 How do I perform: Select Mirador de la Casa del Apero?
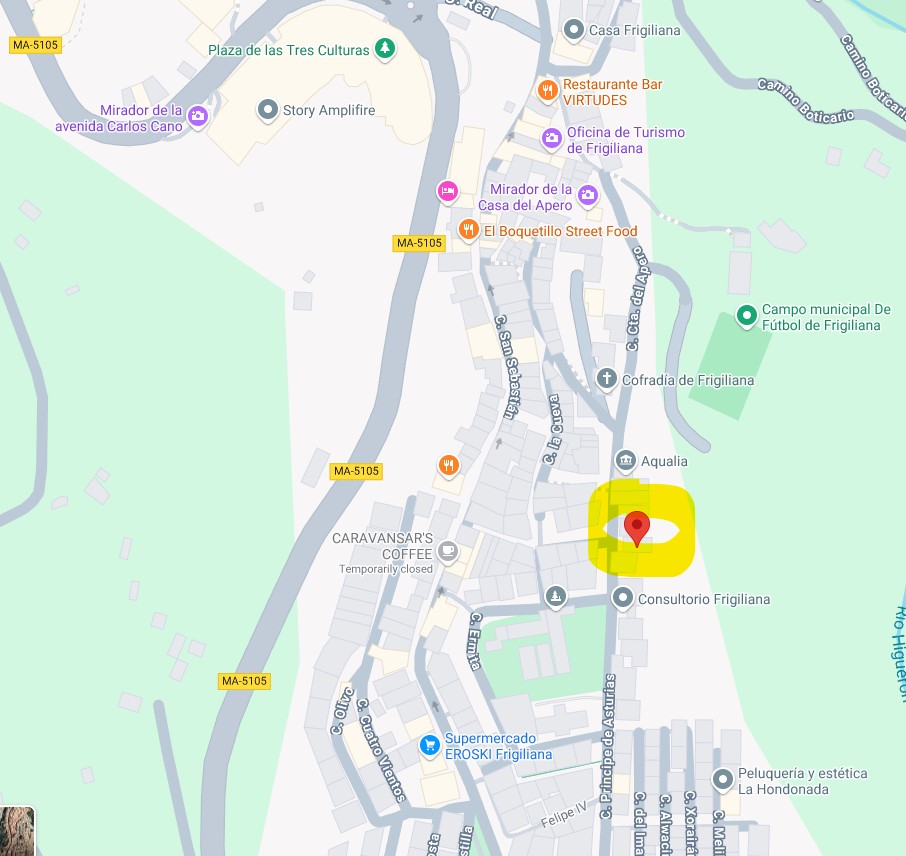point(589,195)
